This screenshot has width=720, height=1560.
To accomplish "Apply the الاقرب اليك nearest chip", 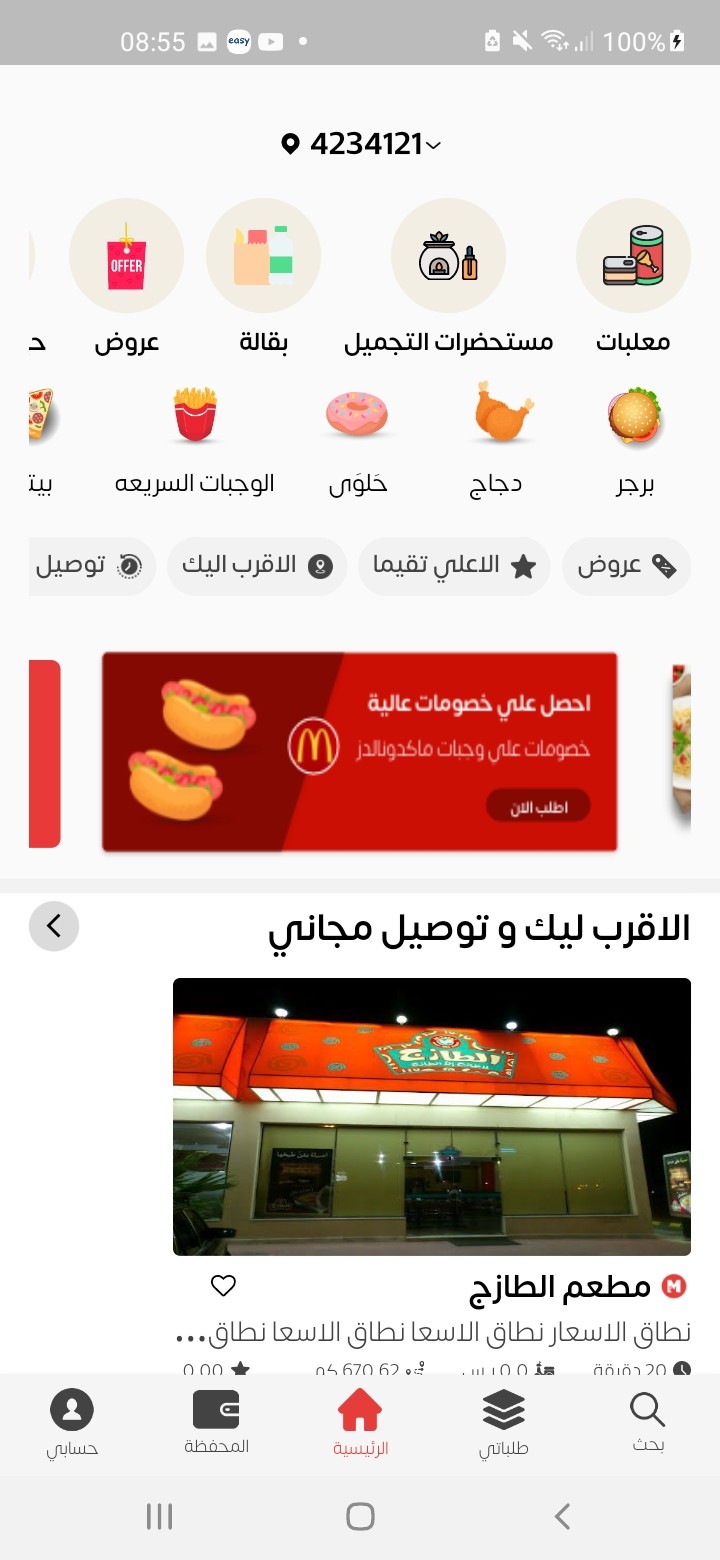I will [x=257, y=566].
